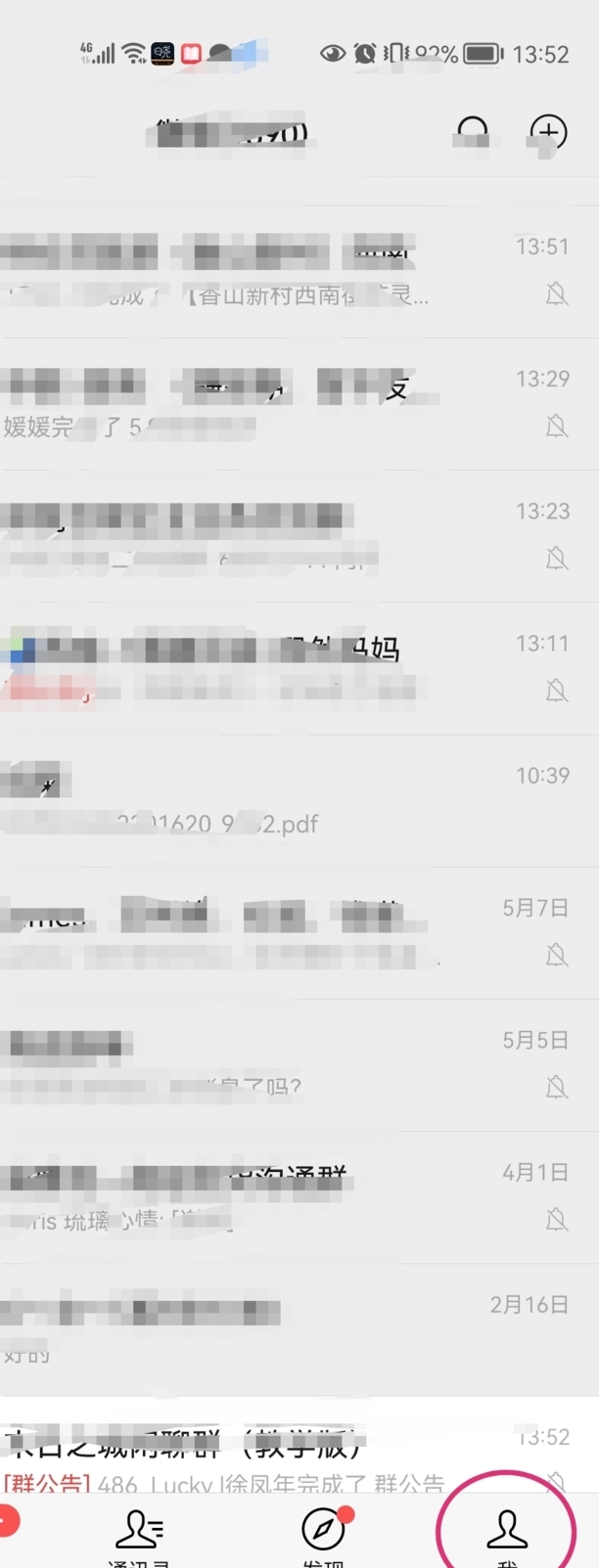Open the 10:39 chat with the PDF file
Image resolution: width=599 pixels, height=1568 pixels.
point(294,799)
